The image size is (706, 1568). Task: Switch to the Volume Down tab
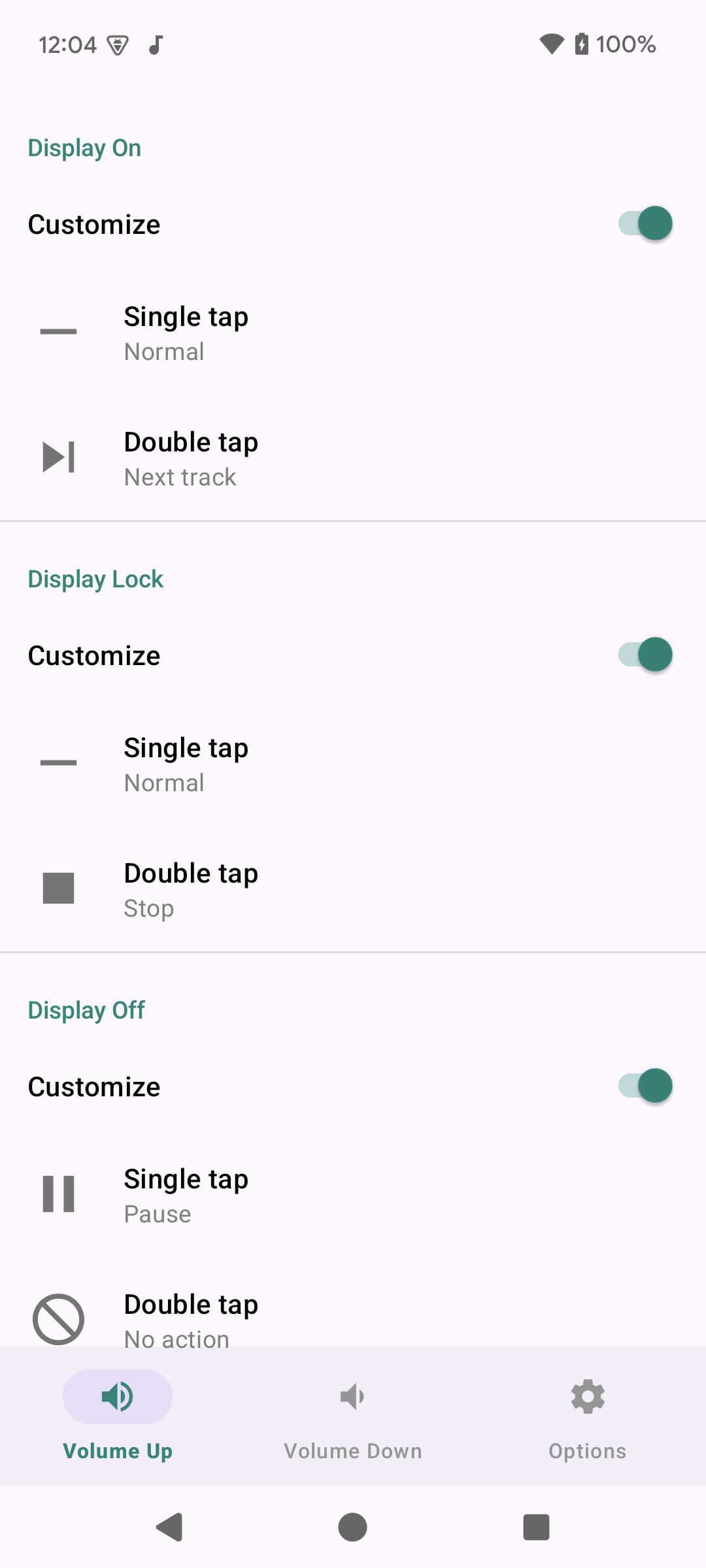(353, 1415)
